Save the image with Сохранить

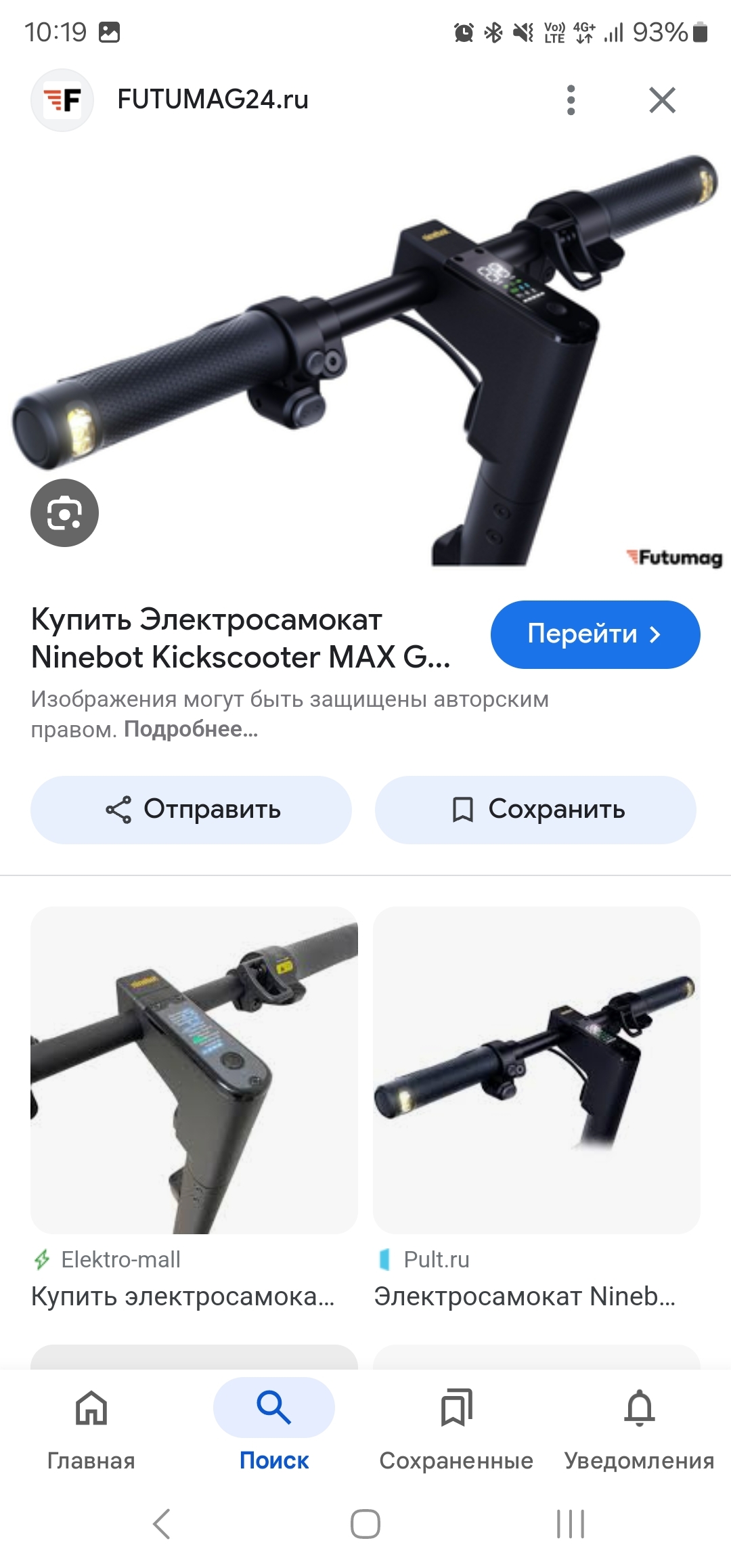pos(535,810)
